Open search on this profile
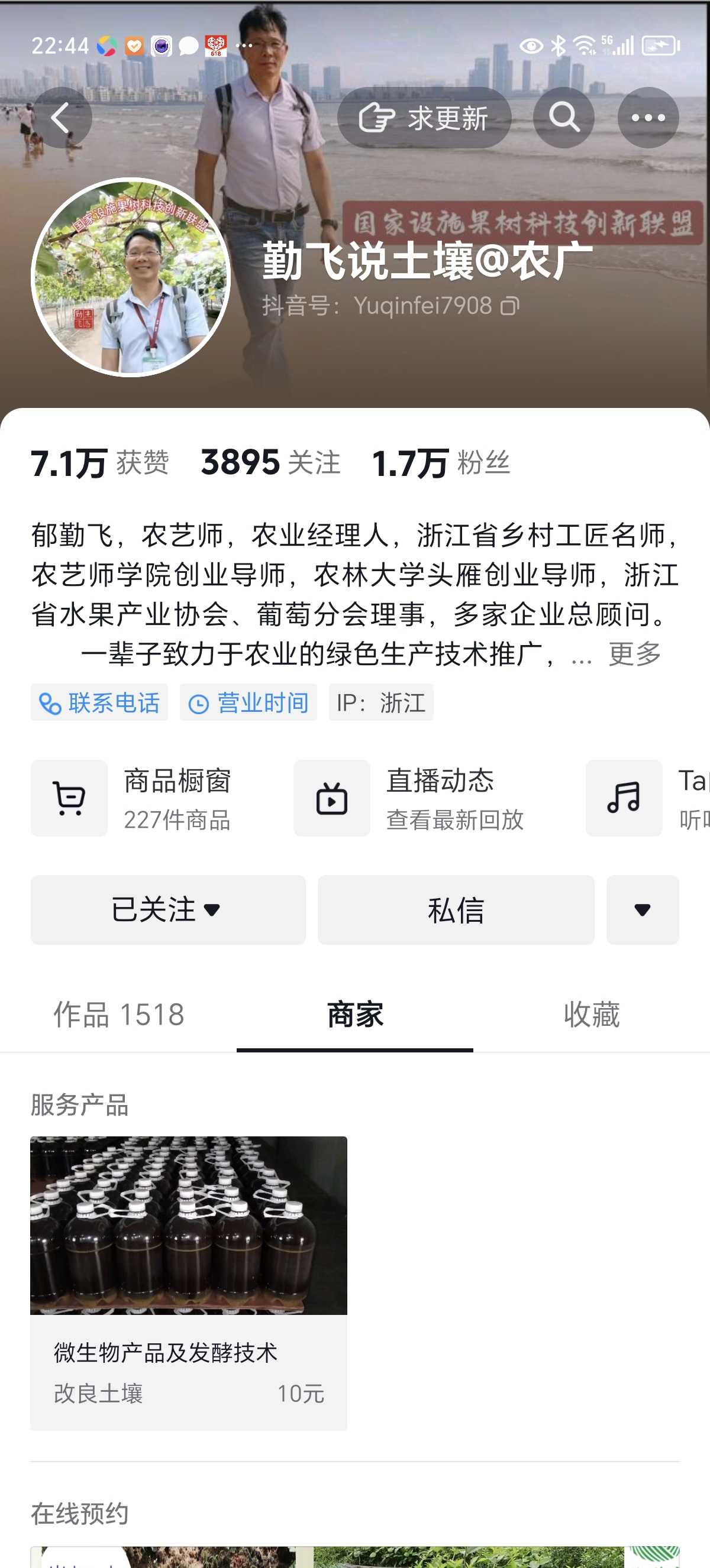The width and height of the screenshot is (710, 1568). pyautogui.click(x=563, y=118)
